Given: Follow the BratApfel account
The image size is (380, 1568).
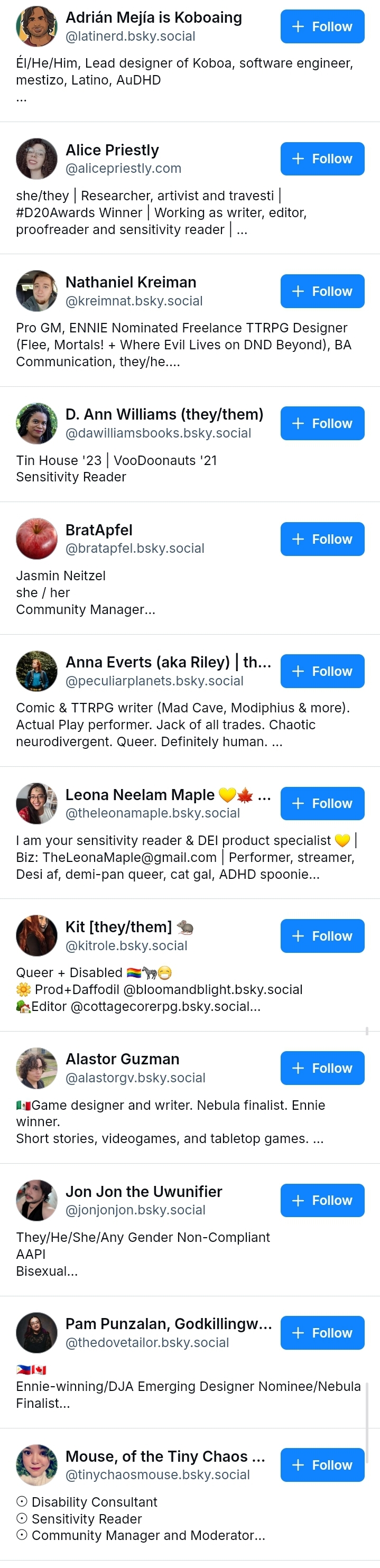Looking at the screenshot, I should 322,539.
